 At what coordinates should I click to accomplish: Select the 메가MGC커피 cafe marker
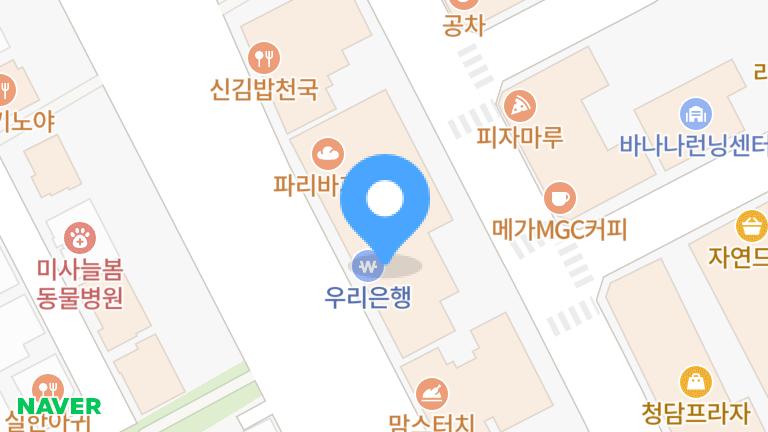coord(559,196)
